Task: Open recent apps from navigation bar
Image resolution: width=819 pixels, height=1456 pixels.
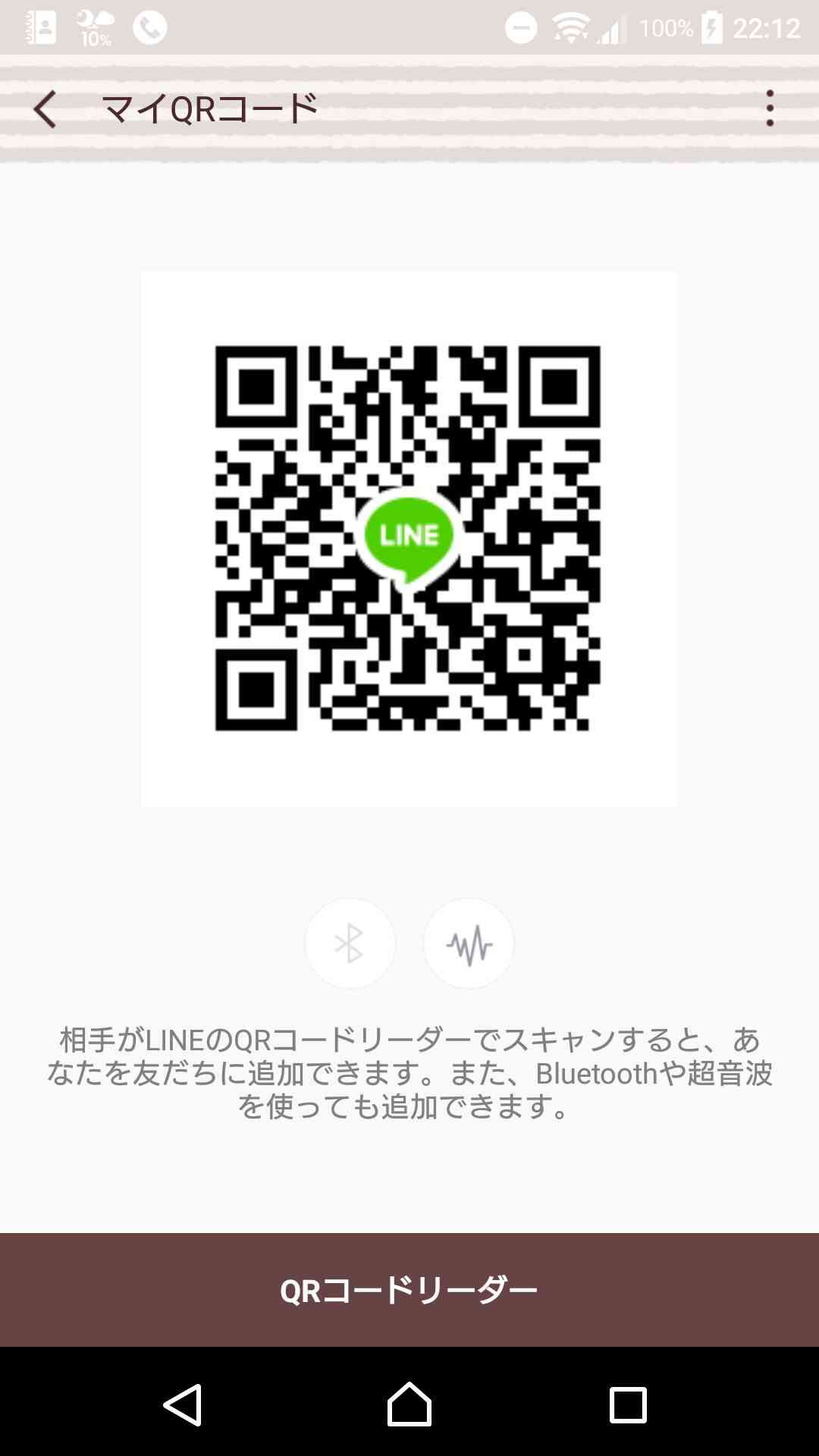Action: tap(628, 1405)
